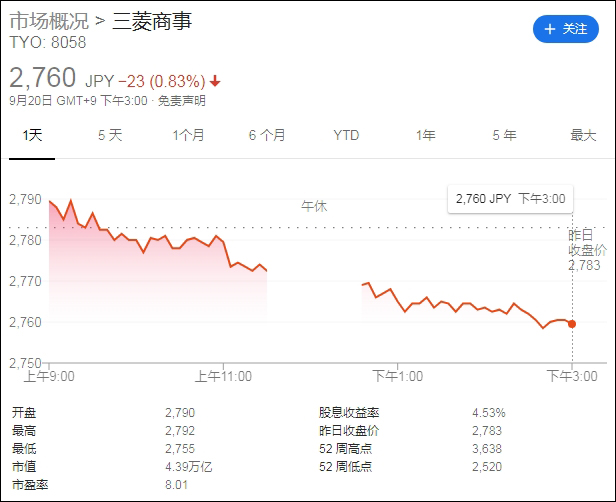The height and width of the screenshot is (502, 616).
Task: Switch to the YTD chart range
Action: tap(346, 135)
